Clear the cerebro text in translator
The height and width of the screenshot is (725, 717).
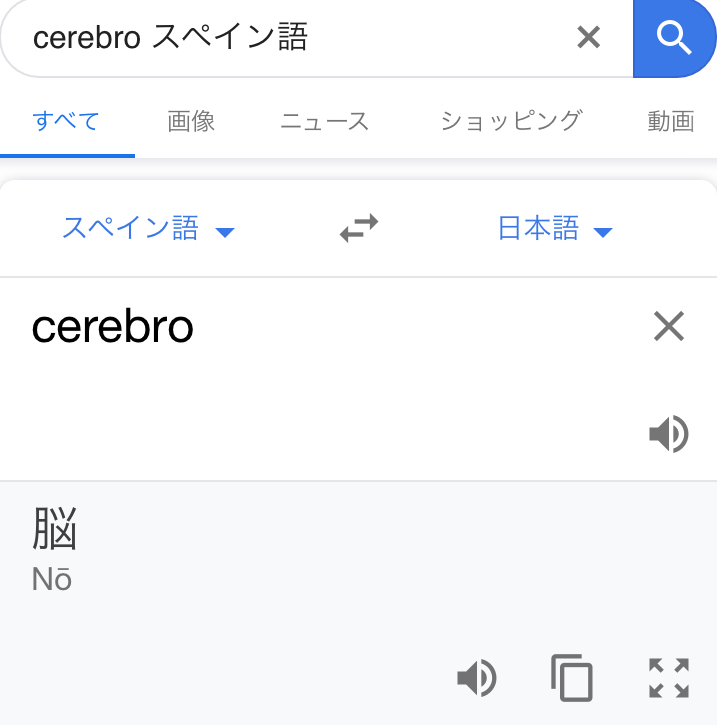click(668, 326)
